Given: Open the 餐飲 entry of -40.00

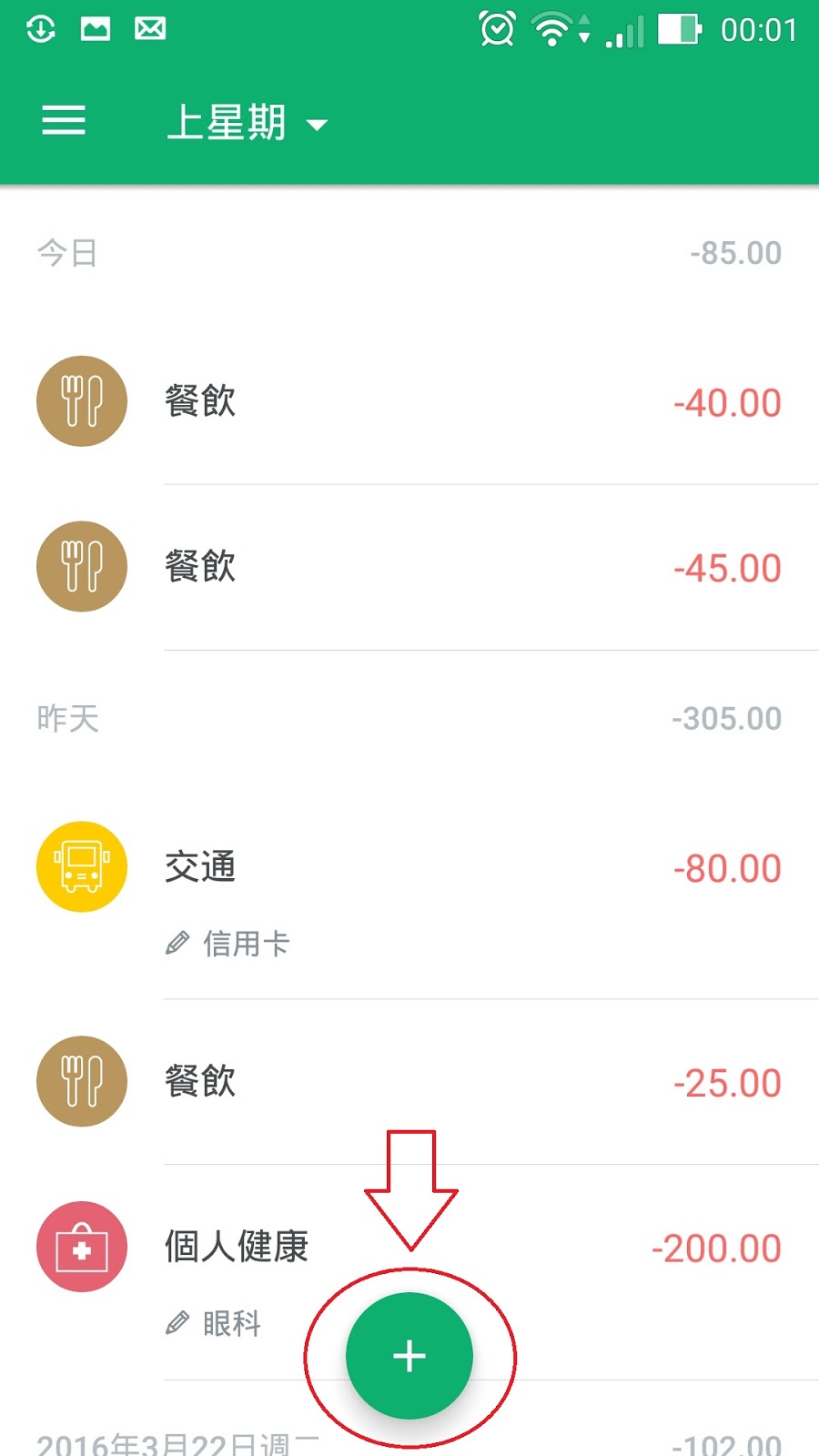Looking at the screenshot, I should tap(409, 401).
